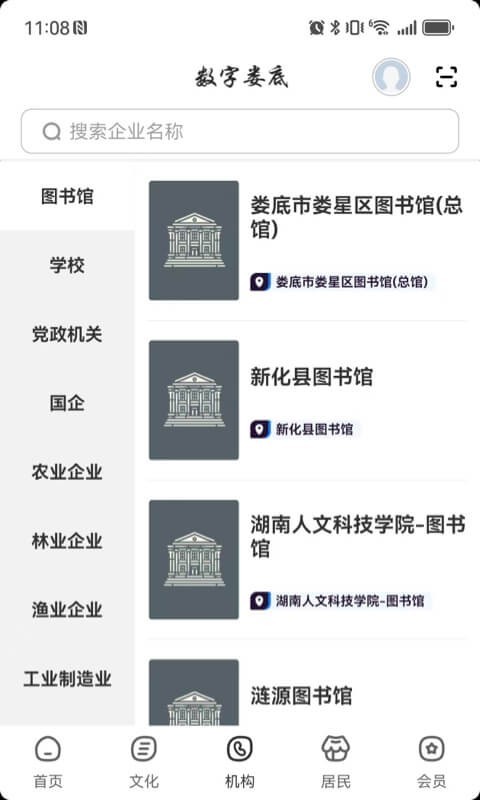480x800 pixels.
Task: Select the 党政机关 category
Action: click(x=67, y=334)
